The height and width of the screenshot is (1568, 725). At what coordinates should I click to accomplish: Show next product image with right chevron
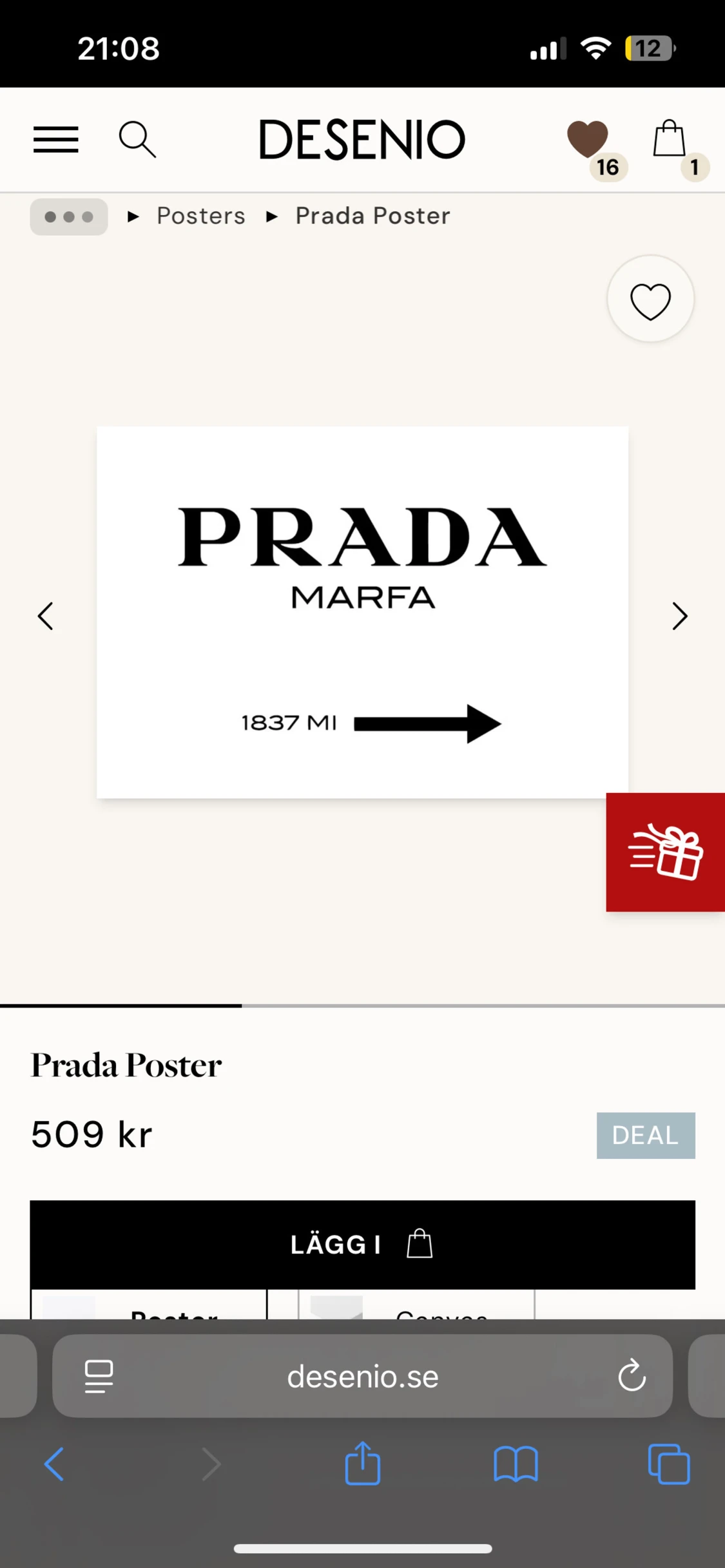click(679, 616)
